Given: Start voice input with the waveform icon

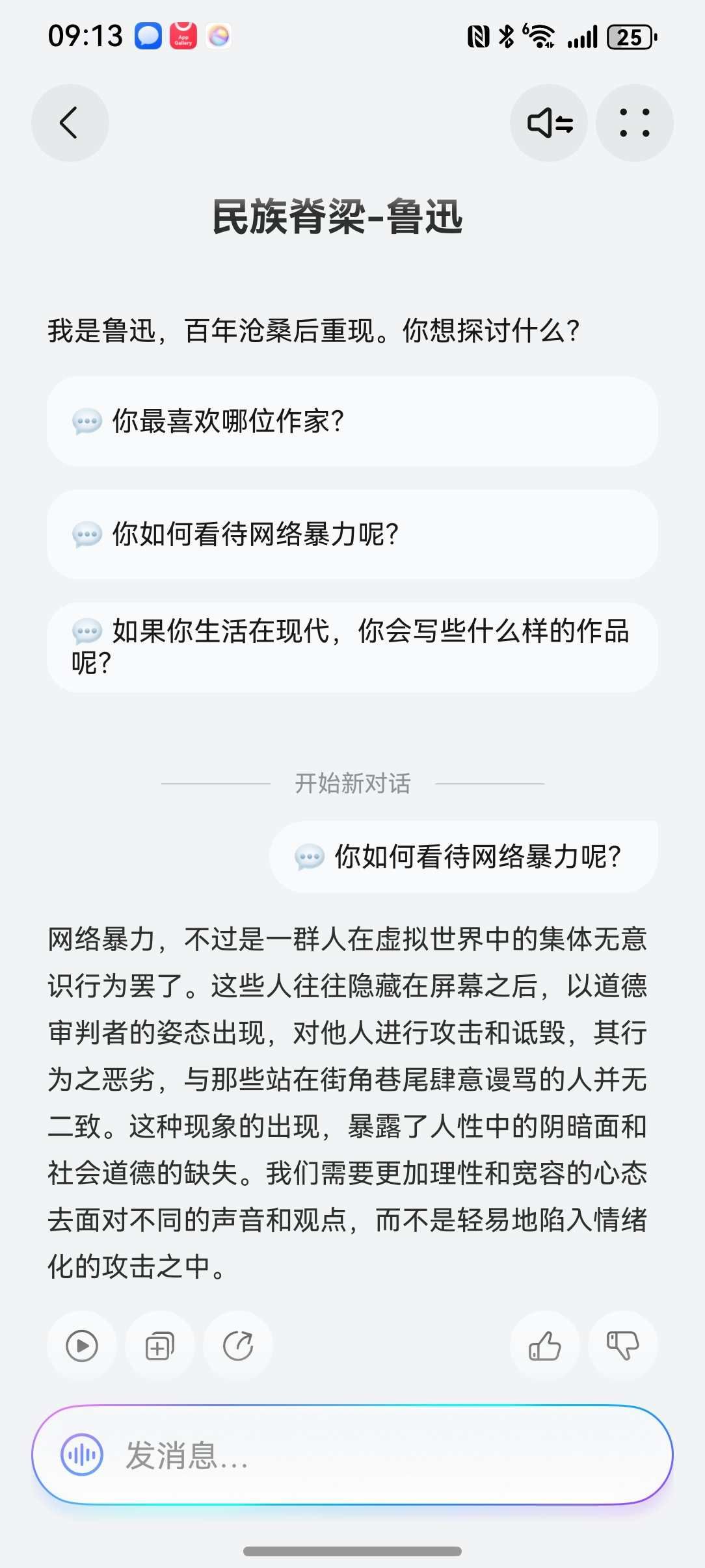Looking at the screenshot, I should 82,1455.
